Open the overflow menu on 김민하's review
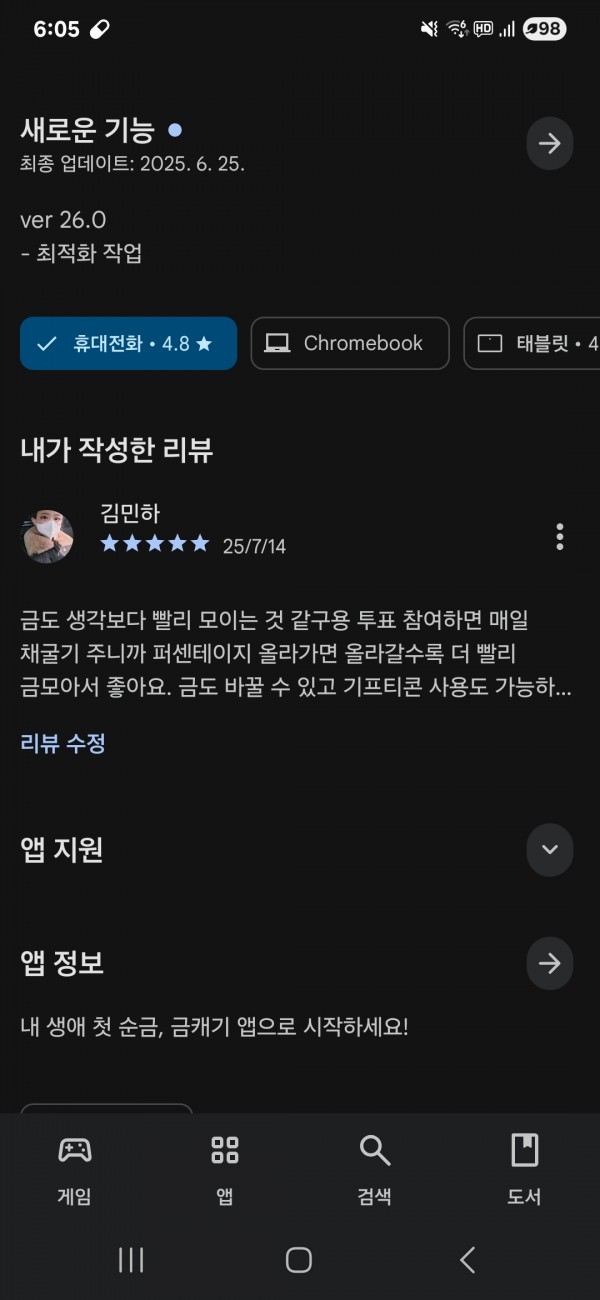The height and width of the screenshot is (1300, 600). (559, 537)
